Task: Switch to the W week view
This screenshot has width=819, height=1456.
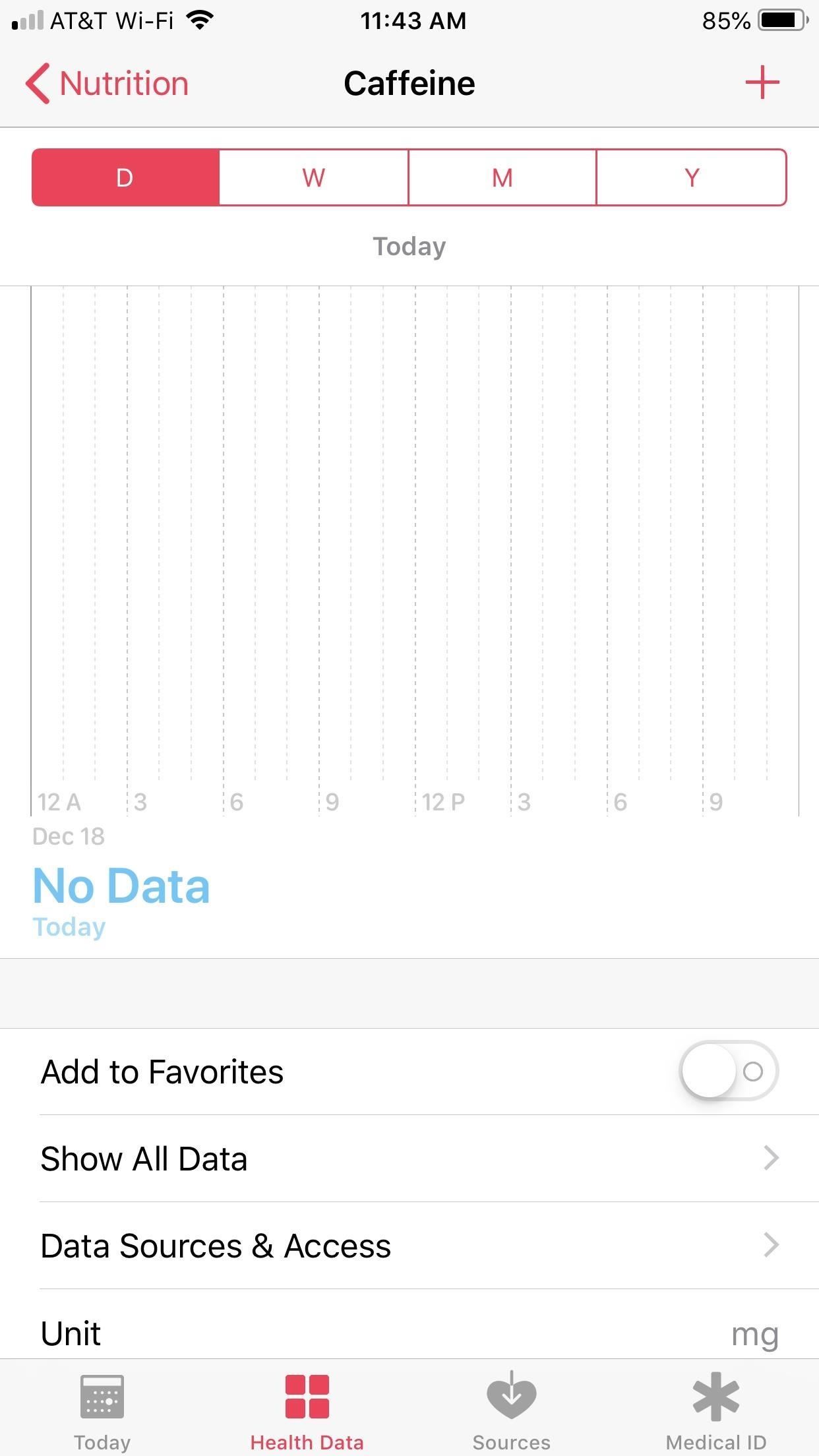Action: 314,178
